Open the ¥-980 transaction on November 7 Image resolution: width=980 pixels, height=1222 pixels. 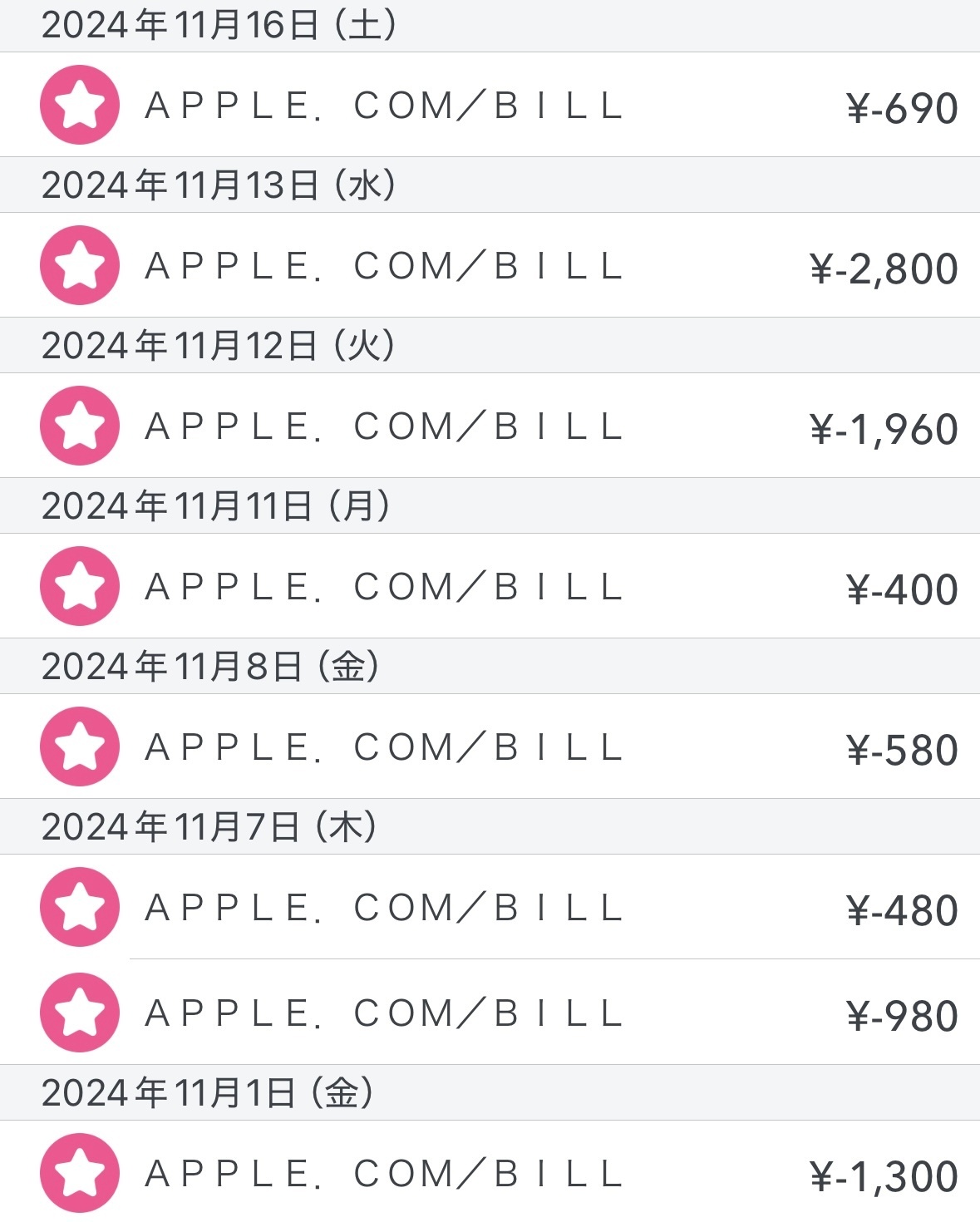pos(490,1013)
